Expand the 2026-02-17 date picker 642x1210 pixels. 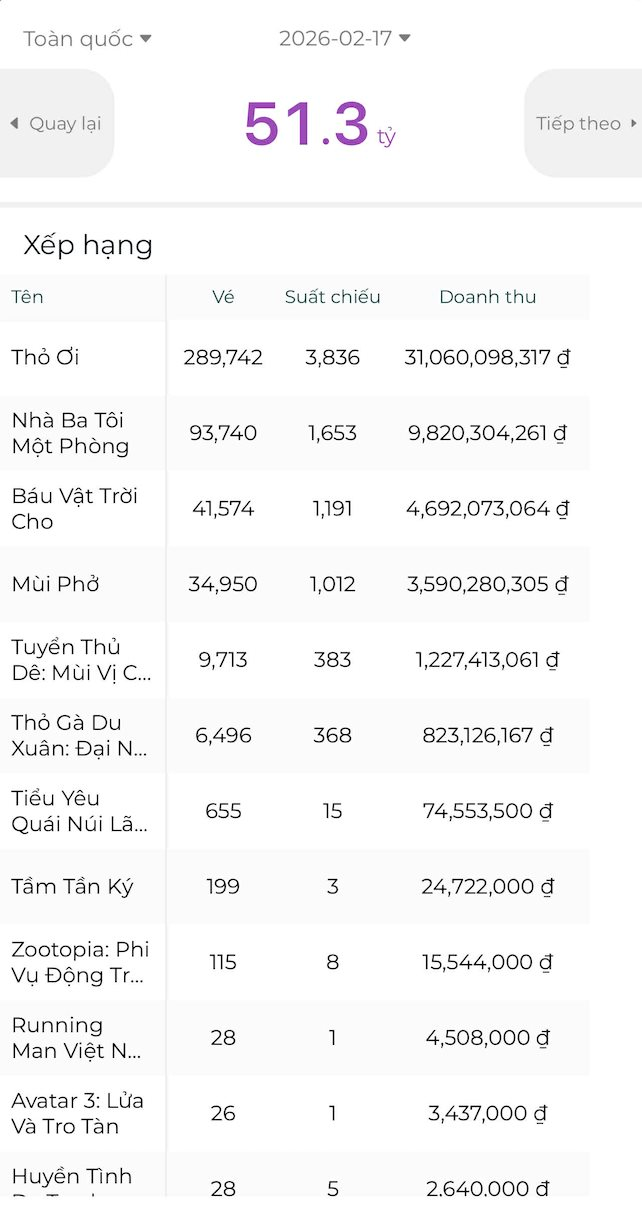(x=344, y=39)
